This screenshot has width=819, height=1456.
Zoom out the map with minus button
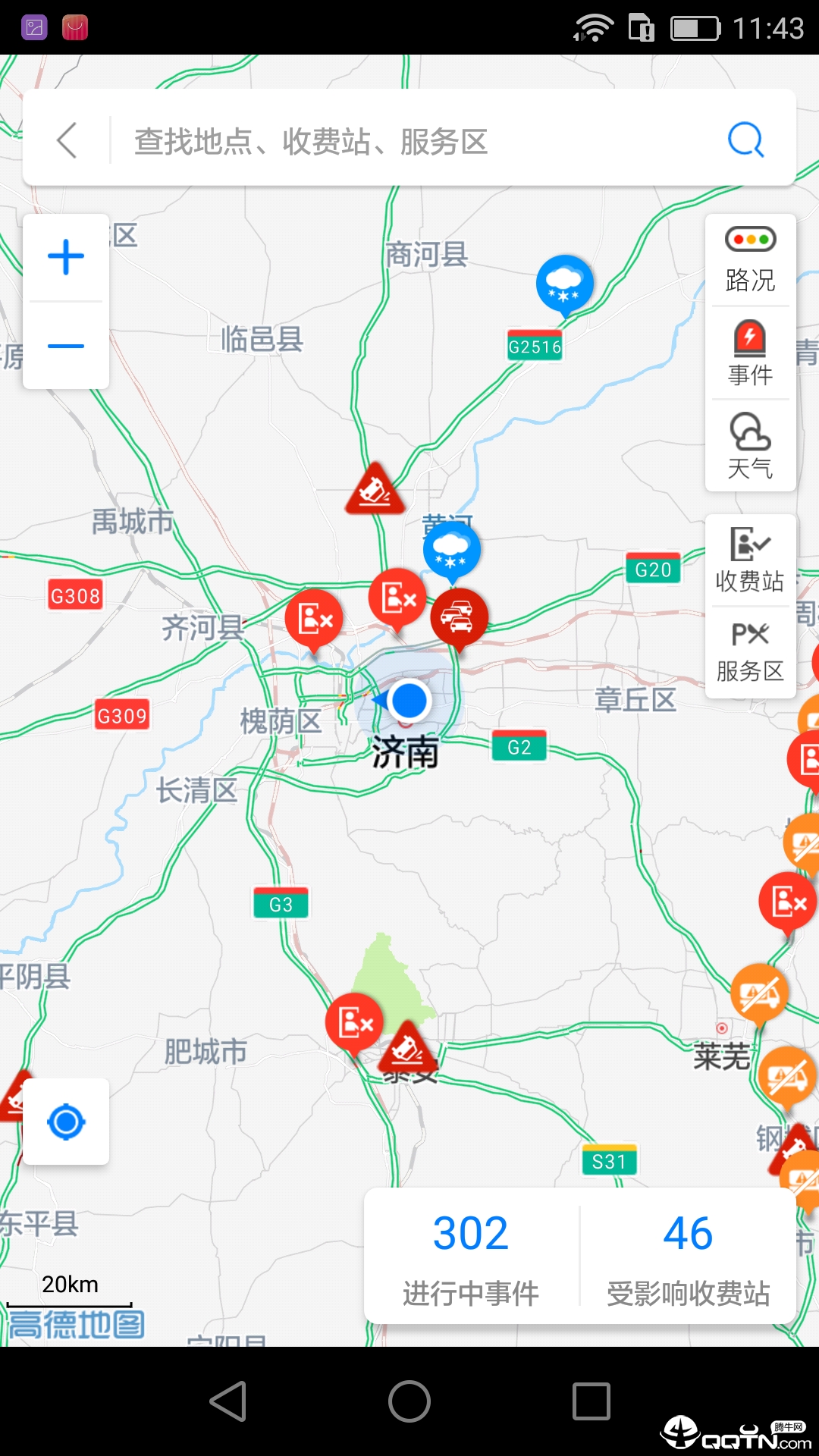click(x=66, y=346)
